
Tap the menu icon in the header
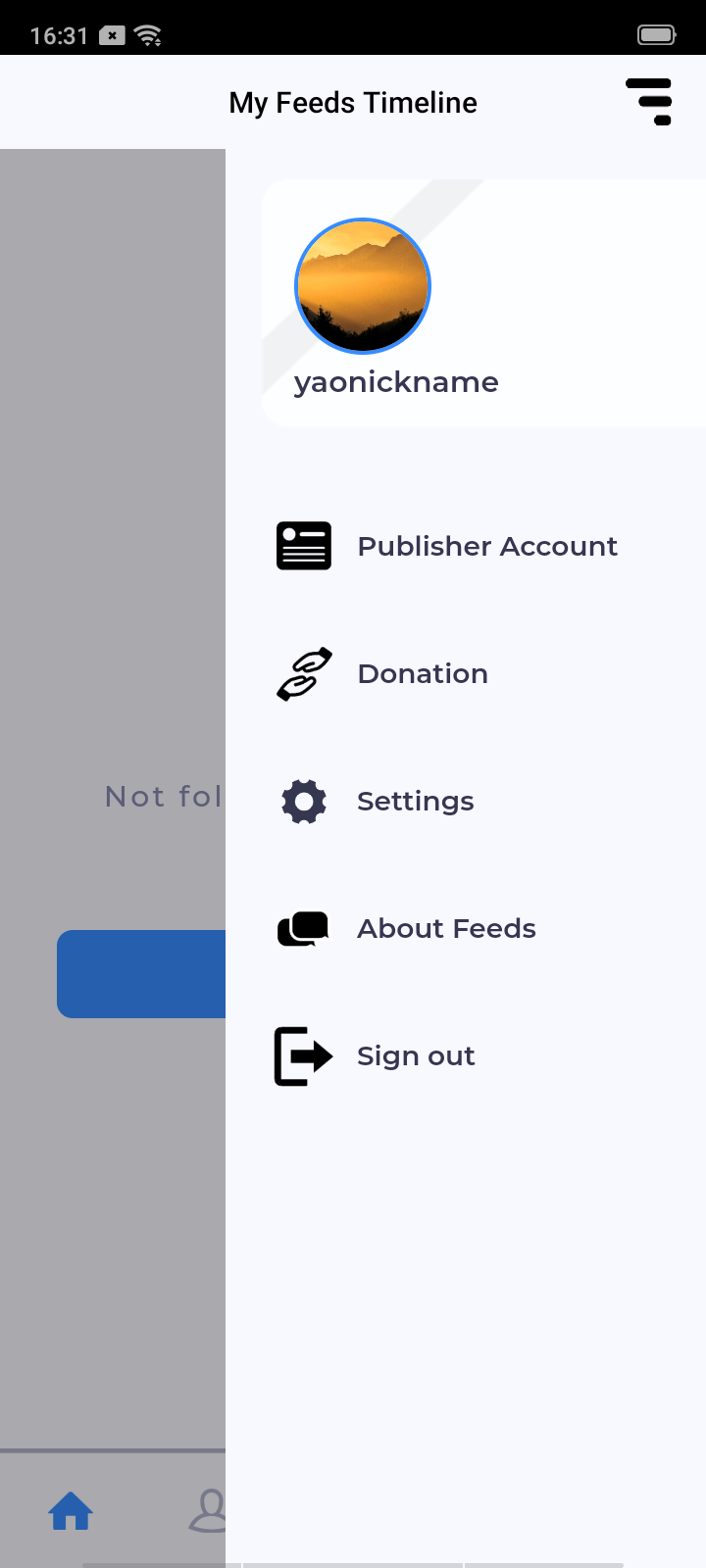click(x=649, y=102)
